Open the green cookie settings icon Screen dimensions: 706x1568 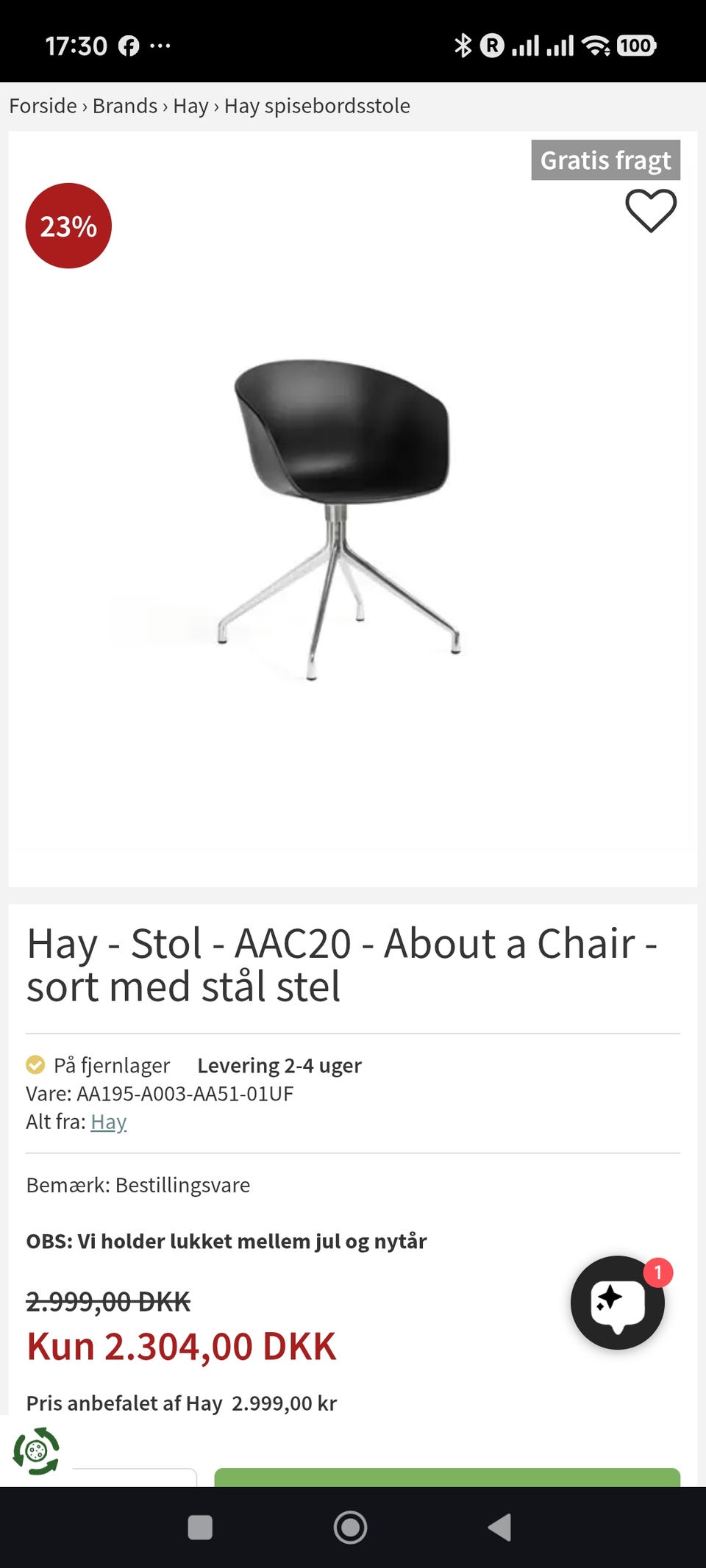coord(36,1451)
